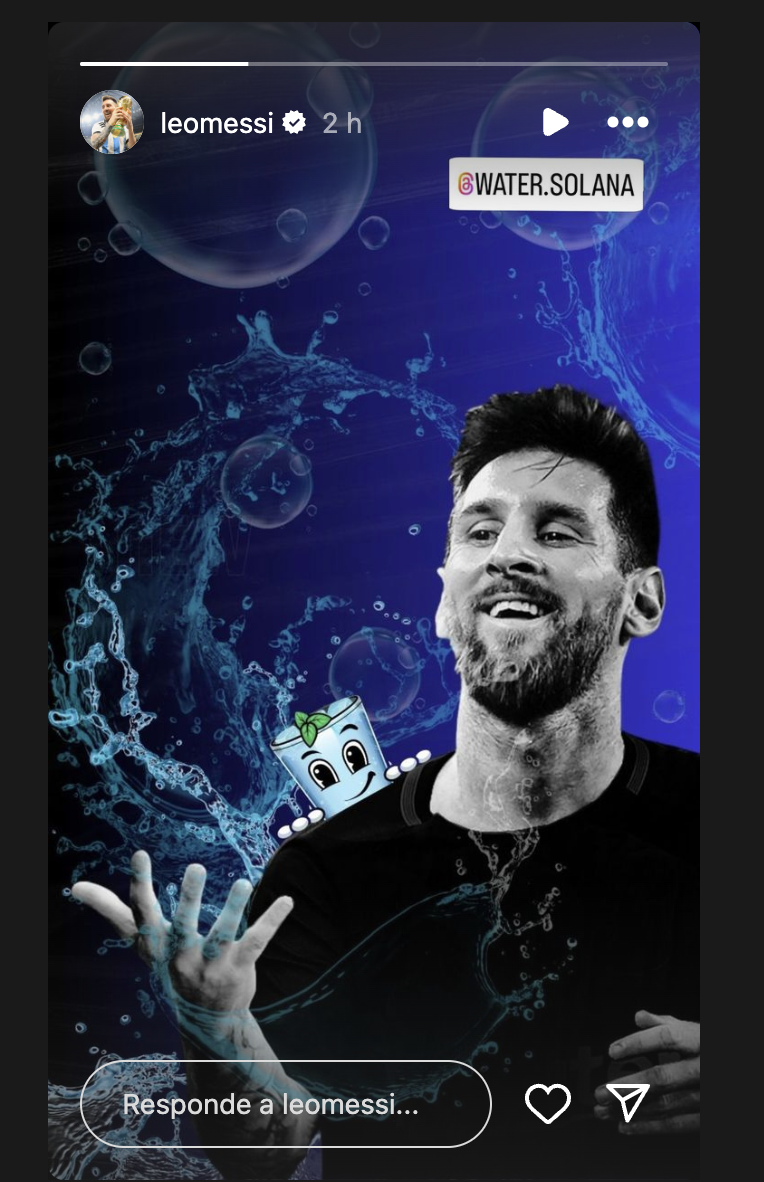Viewport: 764px width, 1182px height.
Task: Open the story overflow menu
Action: 628,122
